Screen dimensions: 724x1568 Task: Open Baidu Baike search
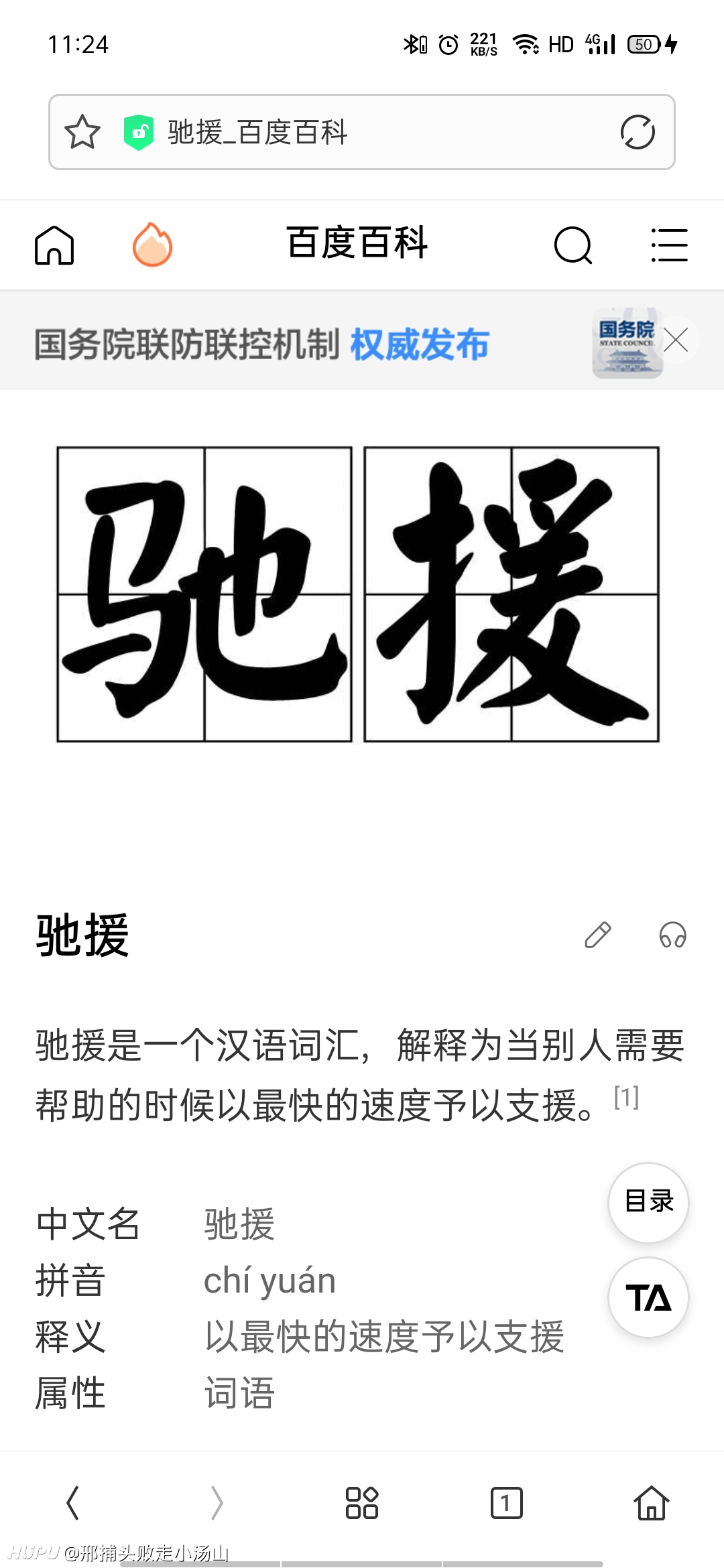[574, 245]
